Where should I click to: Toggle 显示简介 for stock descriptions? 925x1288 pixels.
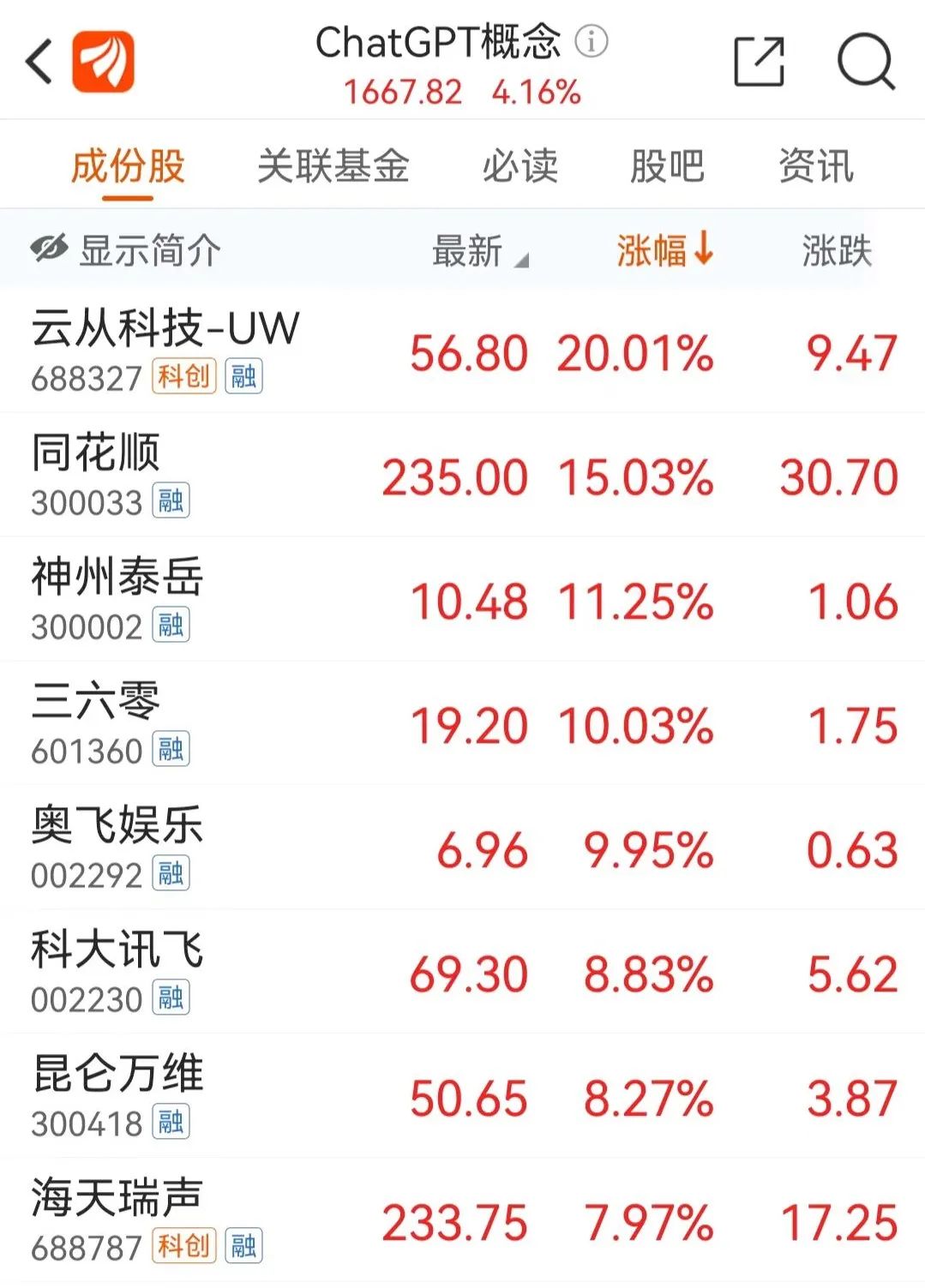[x=126, y=251]
